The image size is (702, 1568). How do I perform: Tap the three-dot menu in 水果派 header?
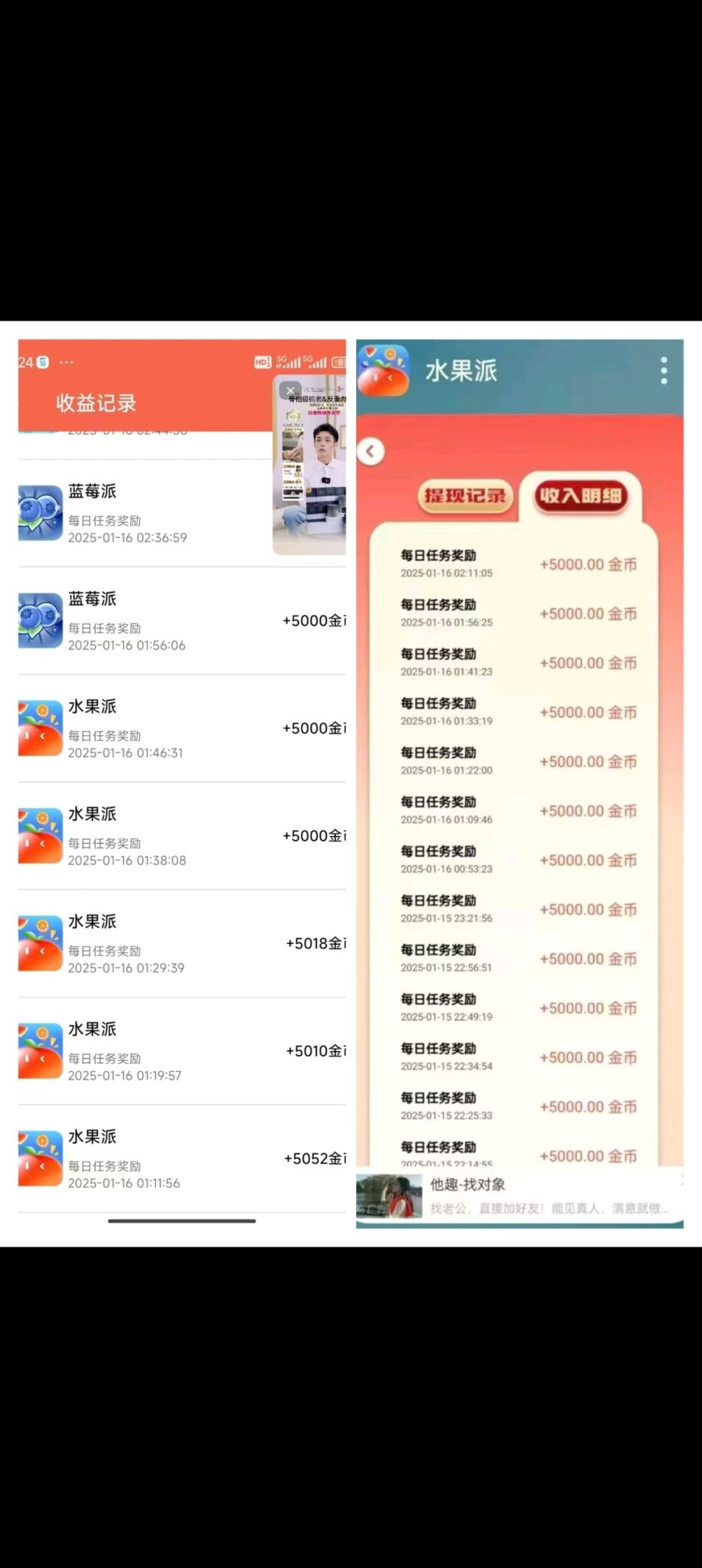coord(663,370)
